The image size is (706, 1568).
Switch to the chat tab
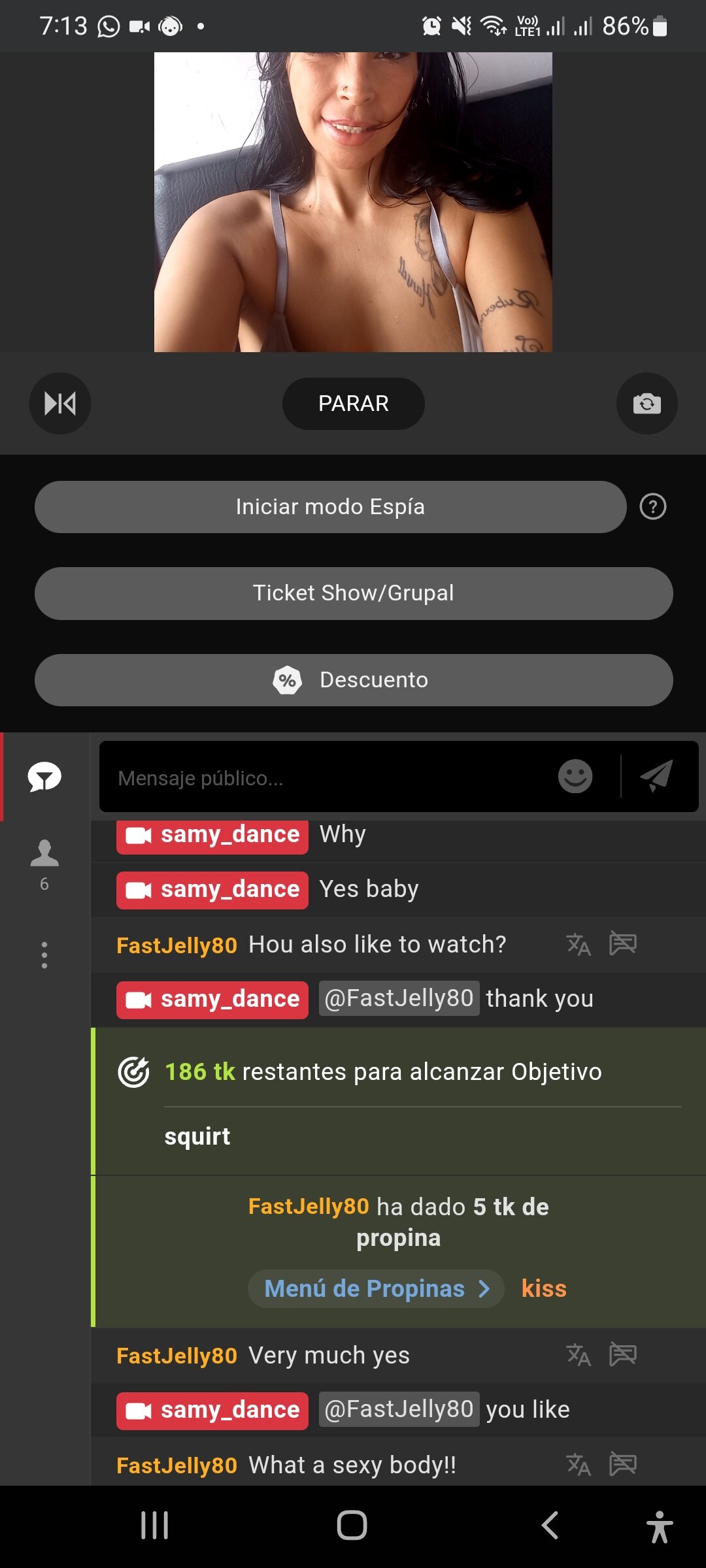click(44, 777)
